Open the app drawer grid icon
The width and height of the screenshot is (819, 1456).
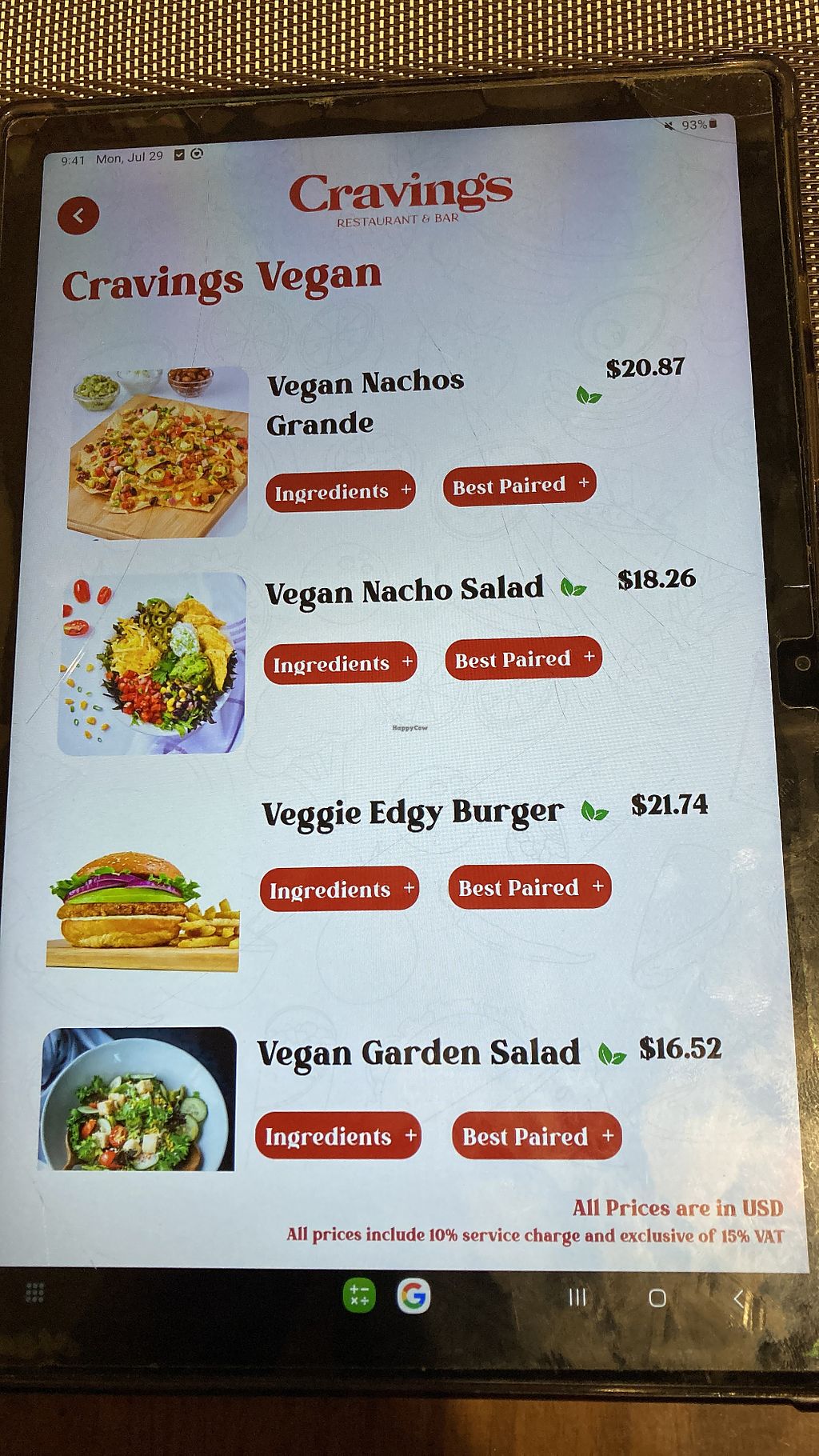[35, 1293]
